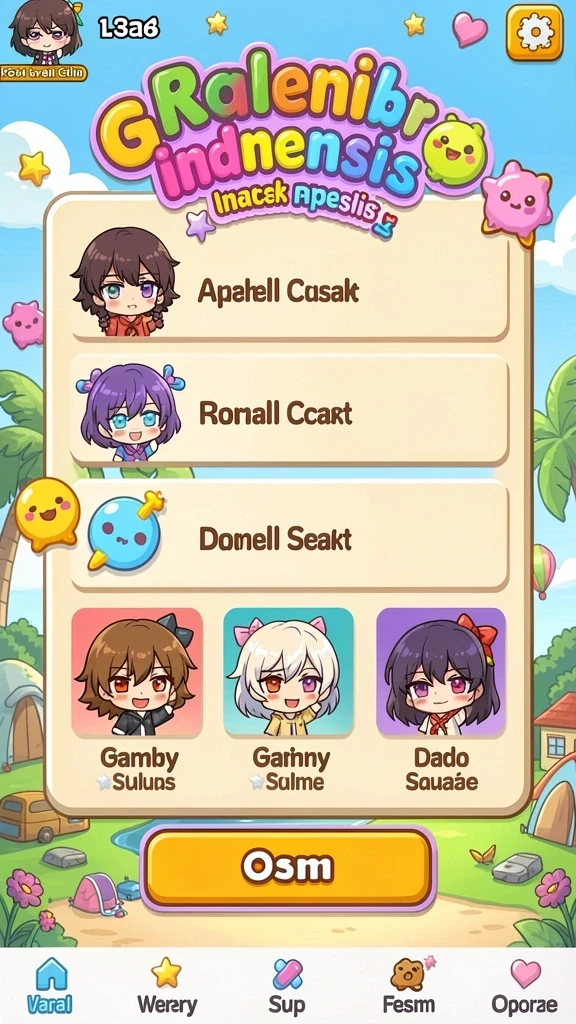Go to the Werery star tab
576x1024 pixels.
pyautogui.click(x=167, y=985)
